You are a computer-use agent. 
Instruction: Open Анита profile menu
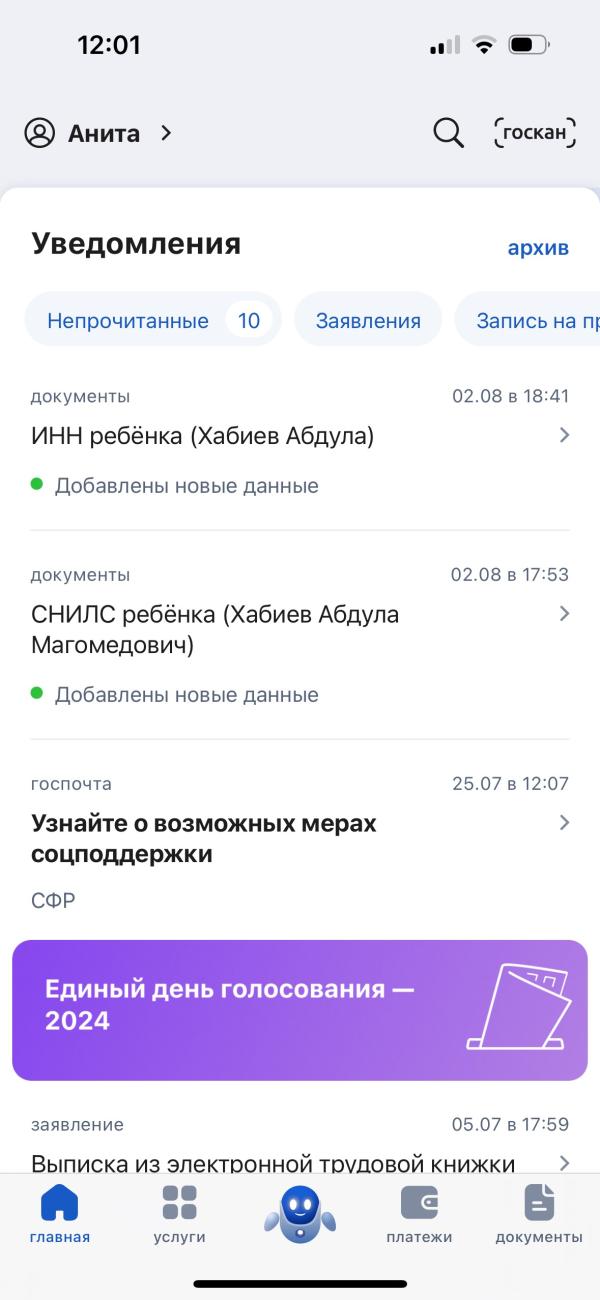click(98, 133)
